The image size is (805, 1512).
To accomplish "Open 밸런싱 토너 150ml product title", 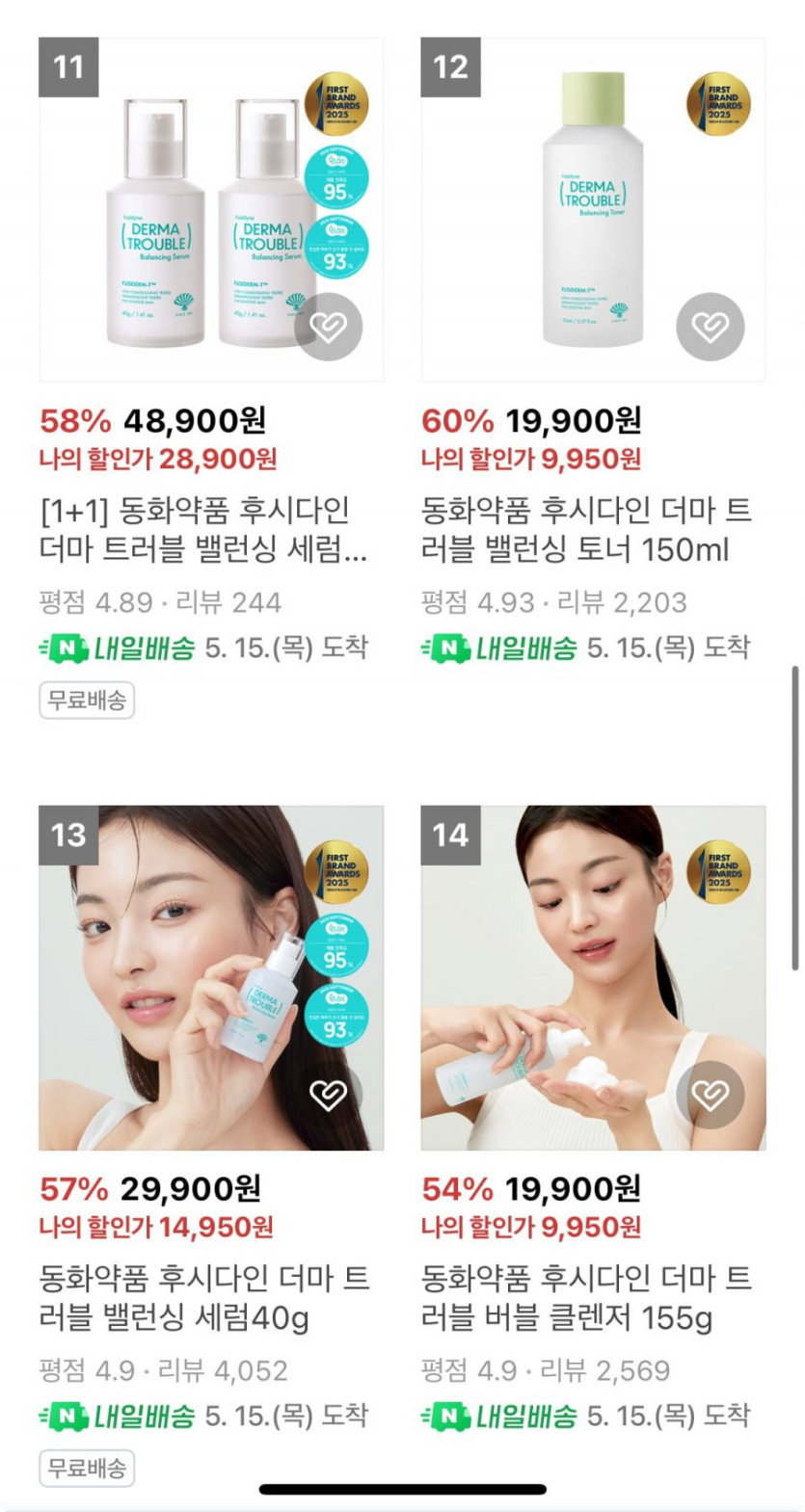I will 585,529.
